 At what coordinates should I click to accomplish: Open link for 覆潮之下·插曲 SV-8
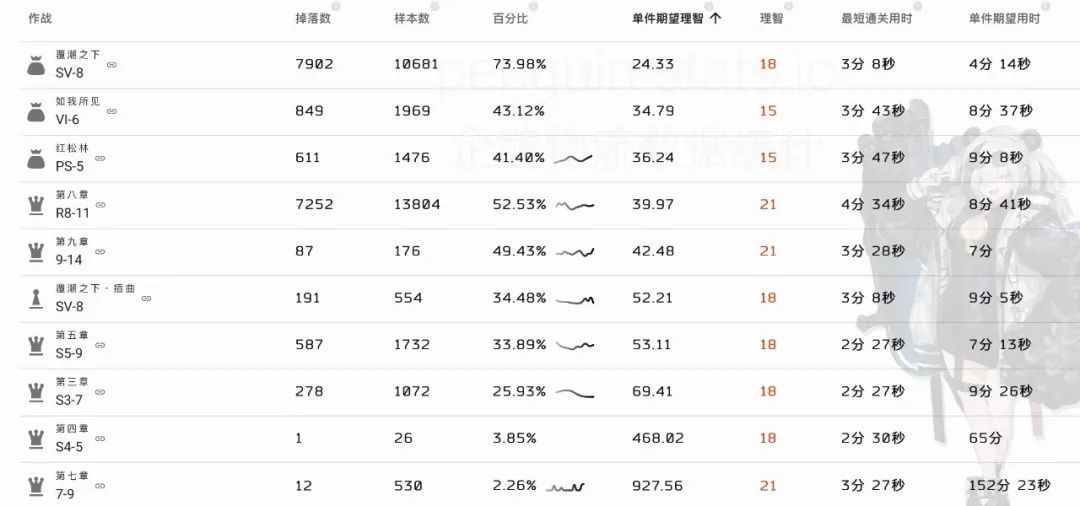coord(146,298)
